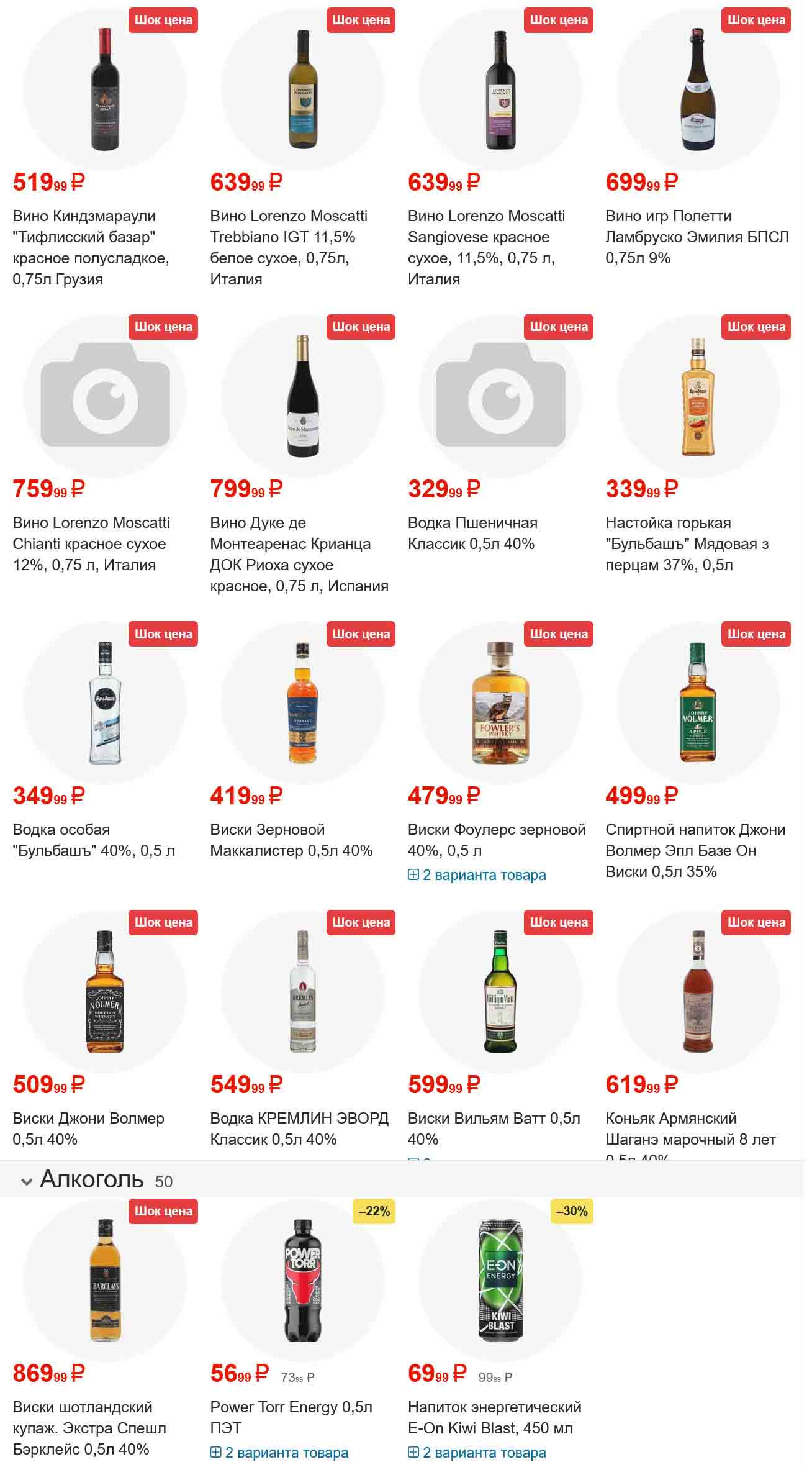Image resolution: width=812 pixels, height=1480 pixels.
Task: Open Водка КРЕМЛИН ЭВОРД Классик
Action: [299, 1128]
